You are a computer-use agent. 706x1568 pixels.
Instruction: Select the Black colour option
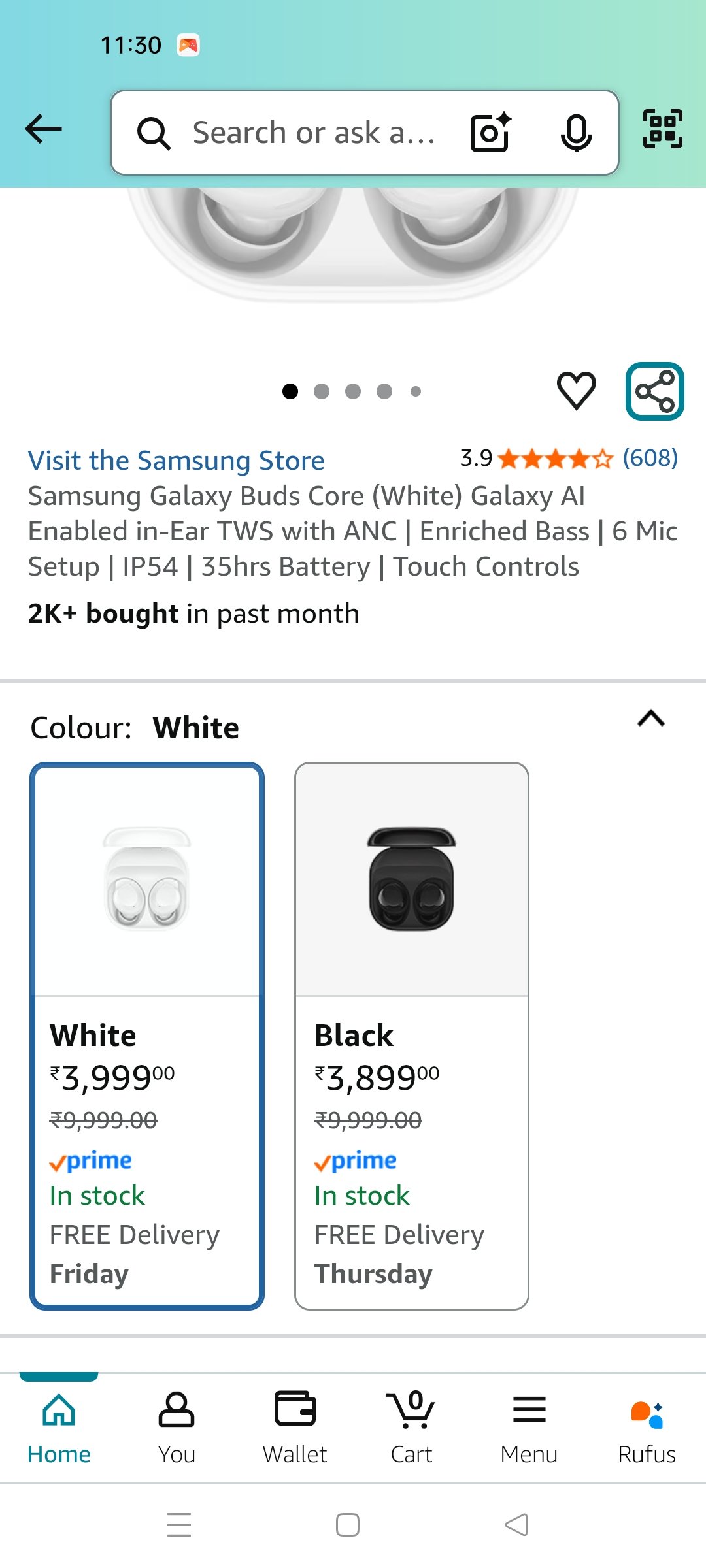point(411,1036)
